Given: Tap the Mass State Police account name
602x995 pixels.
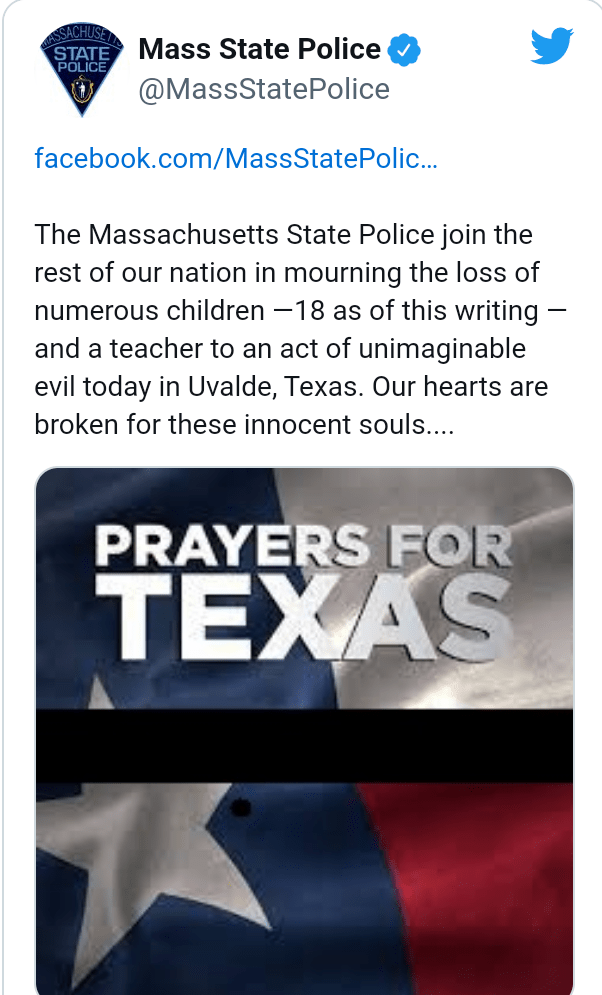Looking at the screenshot, I should [x=259, y=49].
